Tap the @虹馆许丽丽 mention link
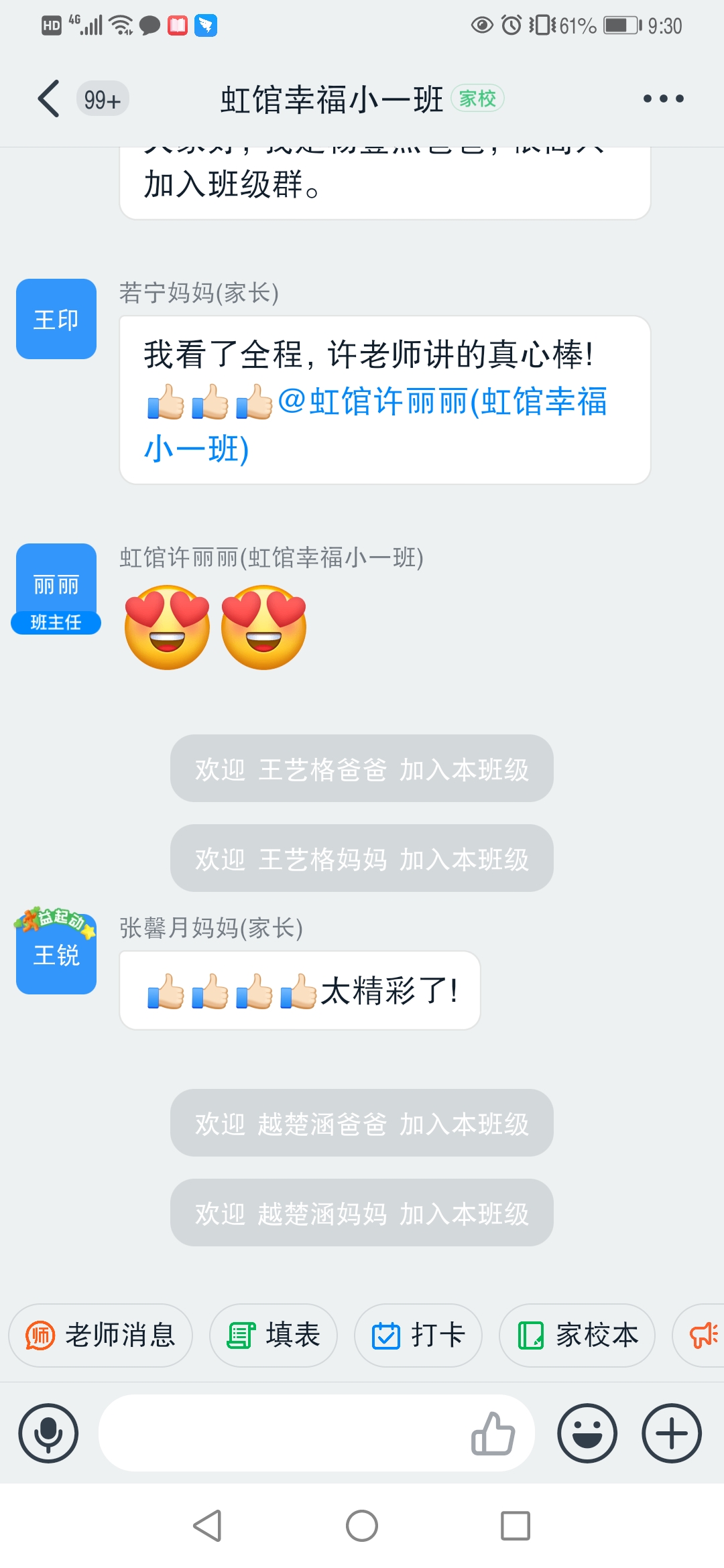 tap(375, 425)
